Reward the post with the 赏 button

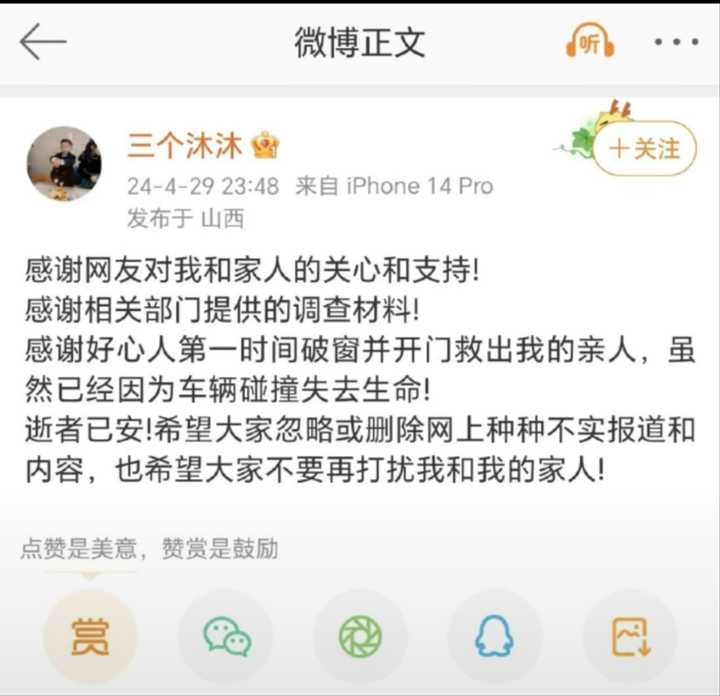[90, 636]
